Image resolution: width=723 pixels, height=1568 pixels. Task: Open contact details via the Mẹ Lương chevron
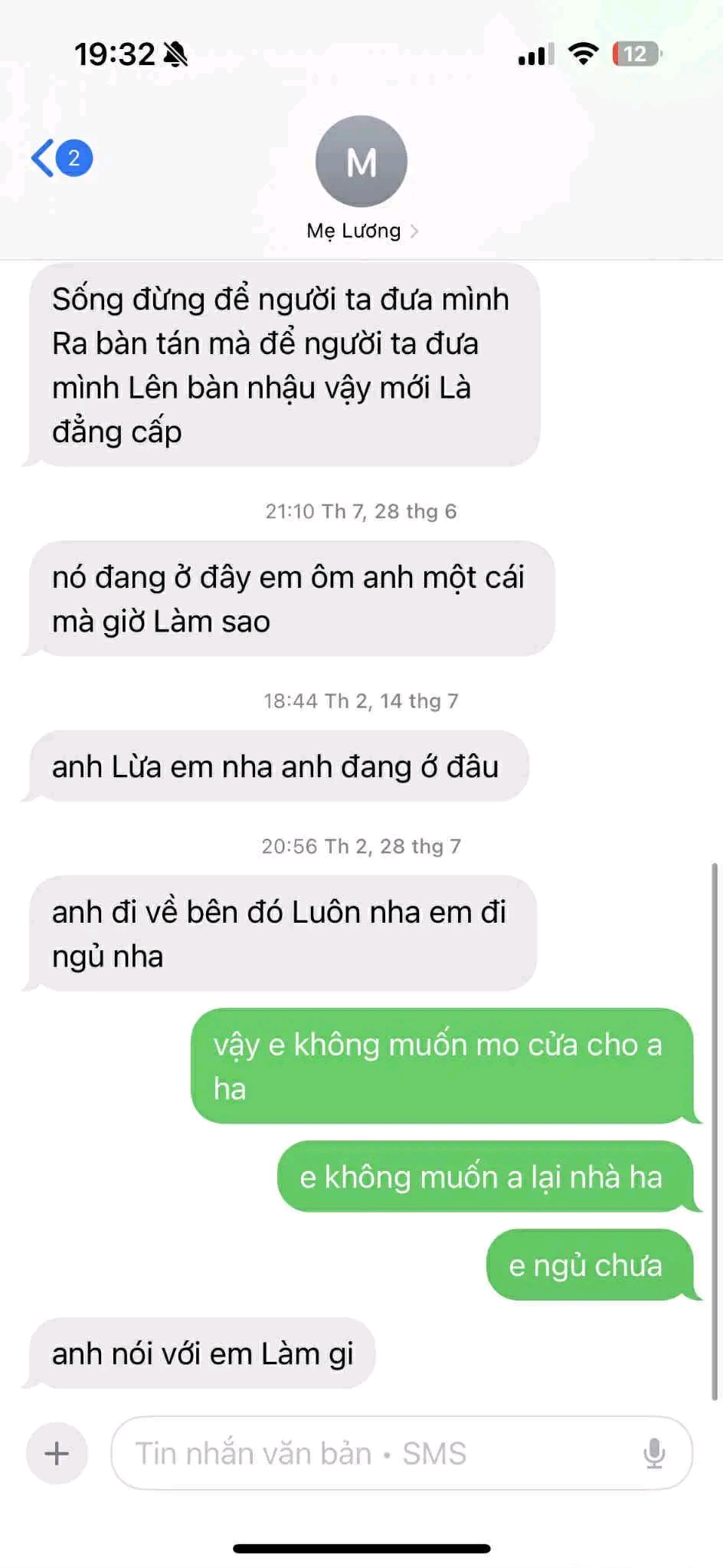click(x=416, y=231)
